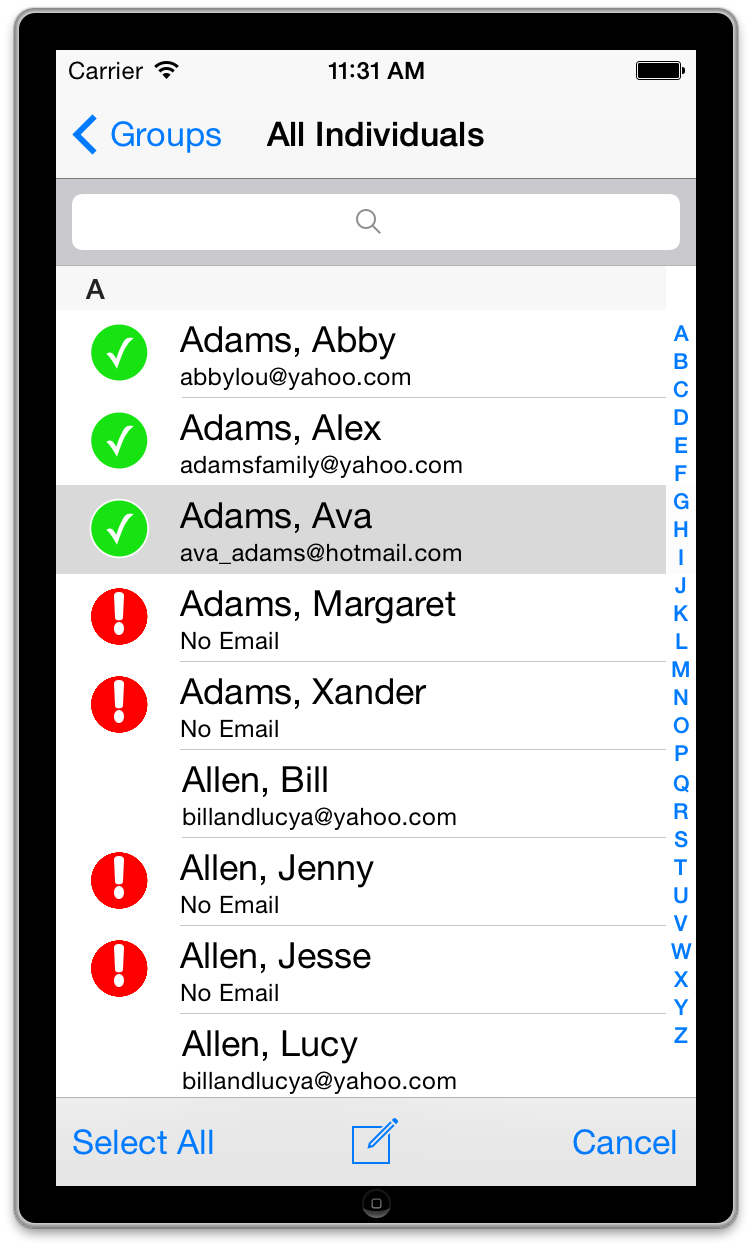Tap Select All in the bottom toolbar
The height and width of the screenshot is (1248, 752).
pyautogui.click(x=143, y=1142)
